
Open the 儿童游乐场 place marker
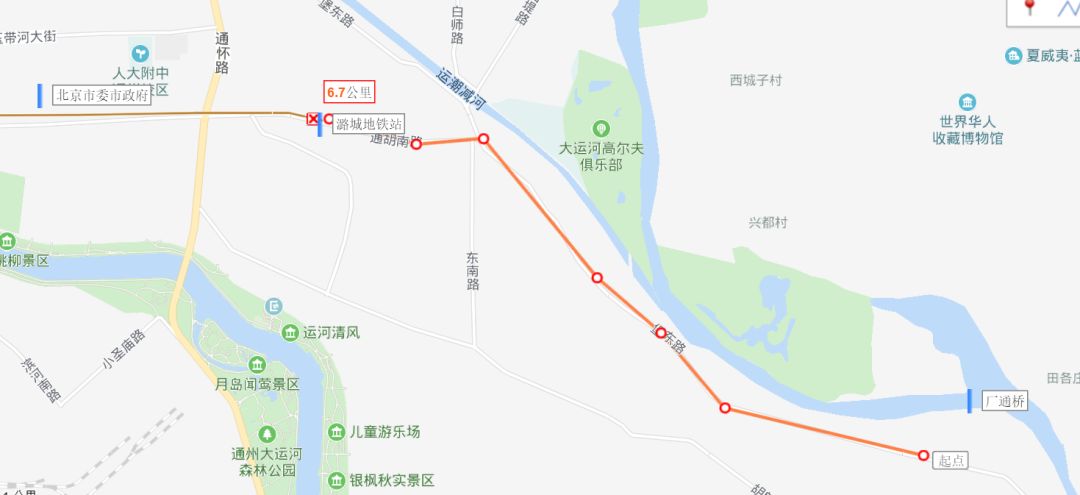pos(336,432)
